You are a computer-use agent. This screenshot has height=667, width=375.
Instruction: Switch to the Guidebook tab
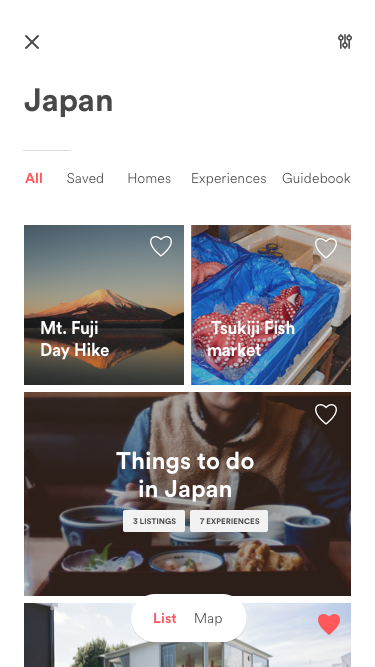[x=316, y=178]
